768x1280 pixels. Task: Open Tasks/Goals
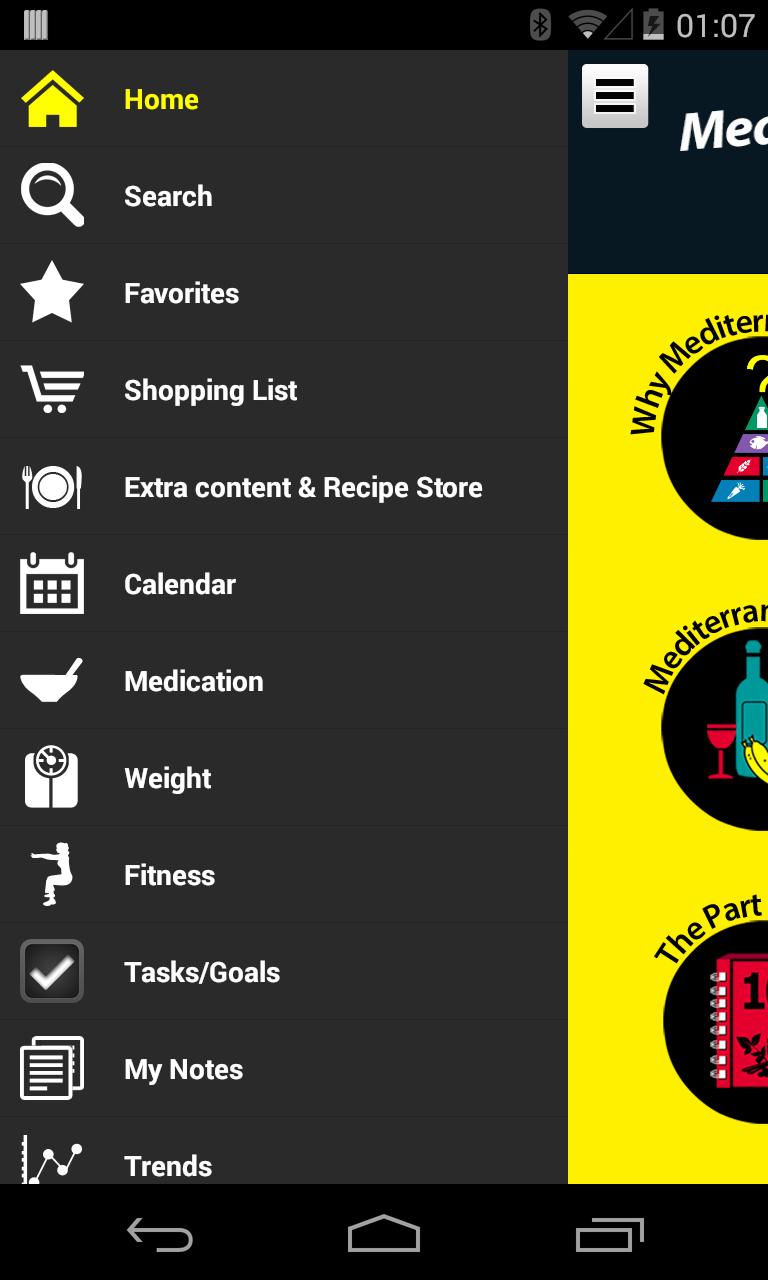click(201, 973)
